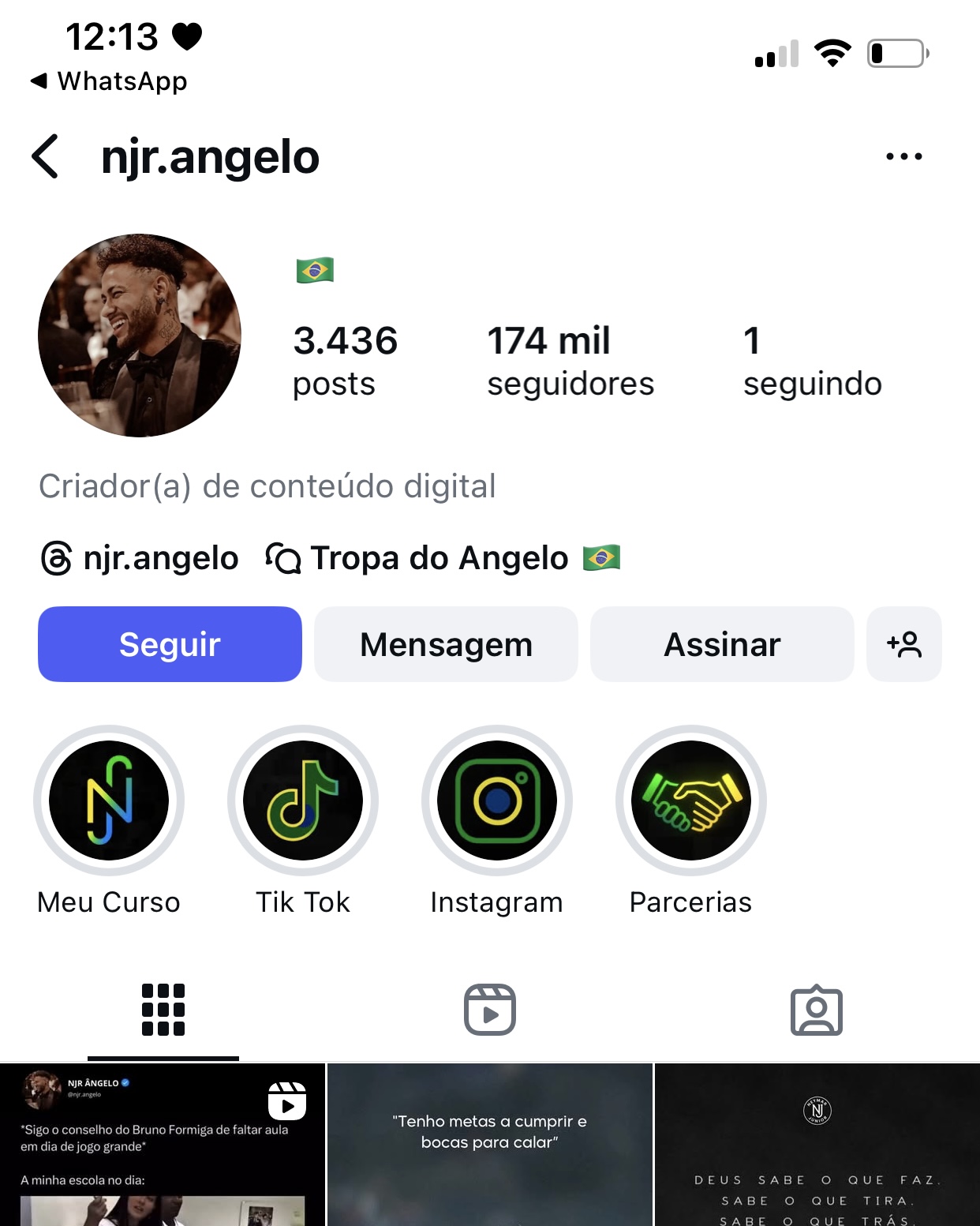Show suggested accounts with add-person icon
The width and height of the screenshot is (980, 1226).
pos(903,644)
